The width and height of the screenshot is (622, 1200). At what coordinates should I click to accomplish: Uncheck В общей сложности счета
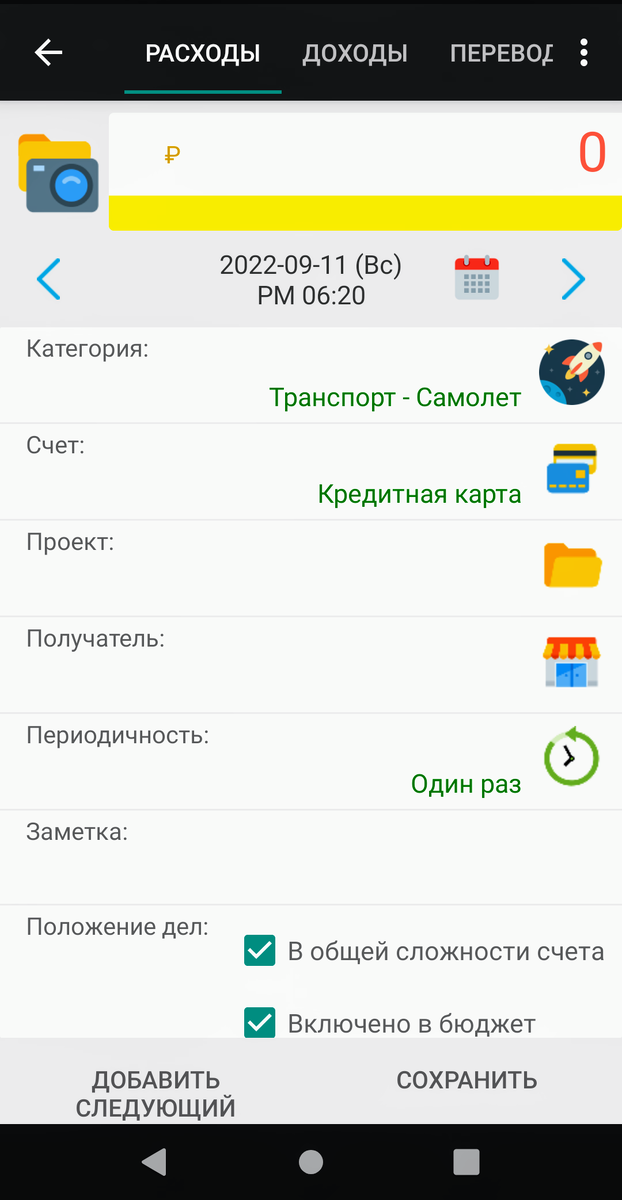point(260,951)
